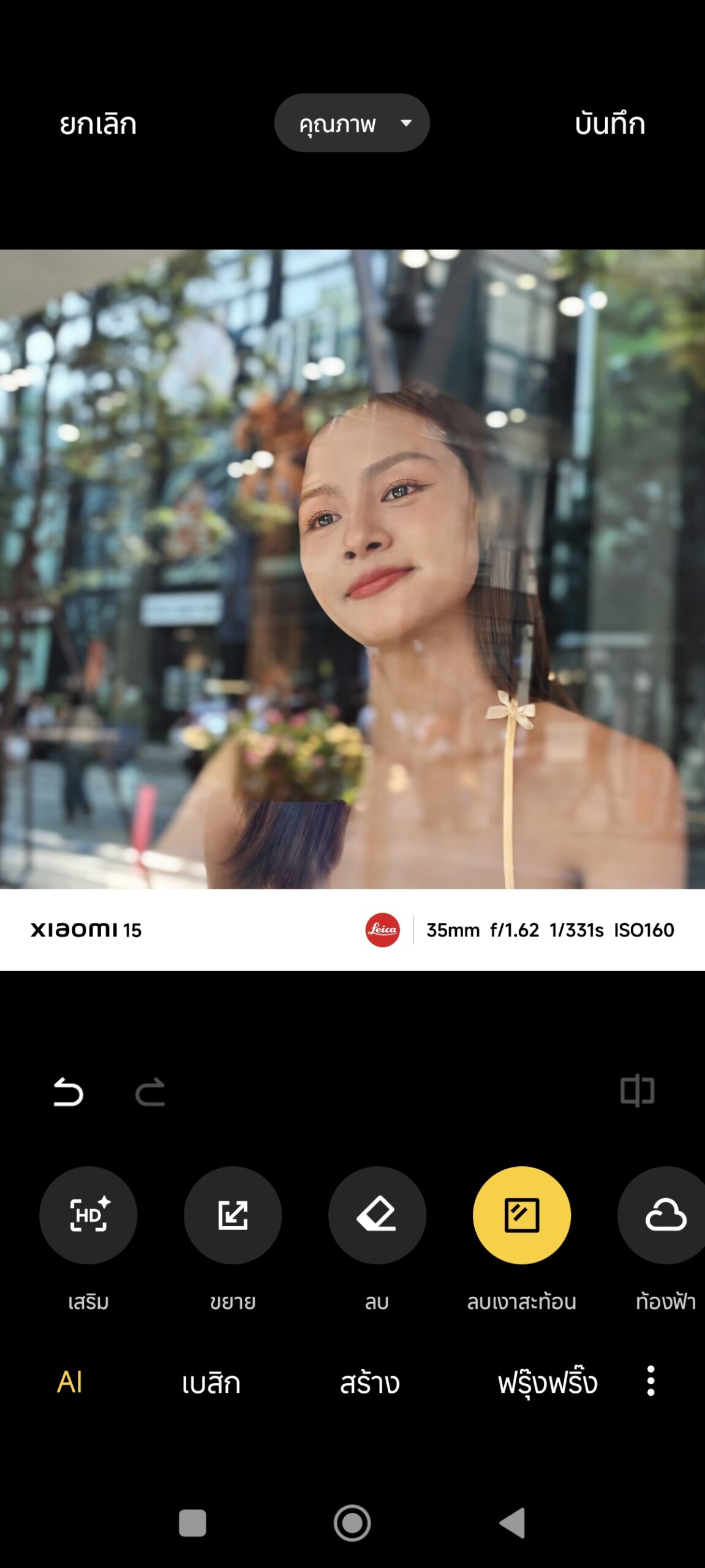705x1568 pixels.
Task: Open the คุณภาพ quality dropdown
Action: coord(352,123)
